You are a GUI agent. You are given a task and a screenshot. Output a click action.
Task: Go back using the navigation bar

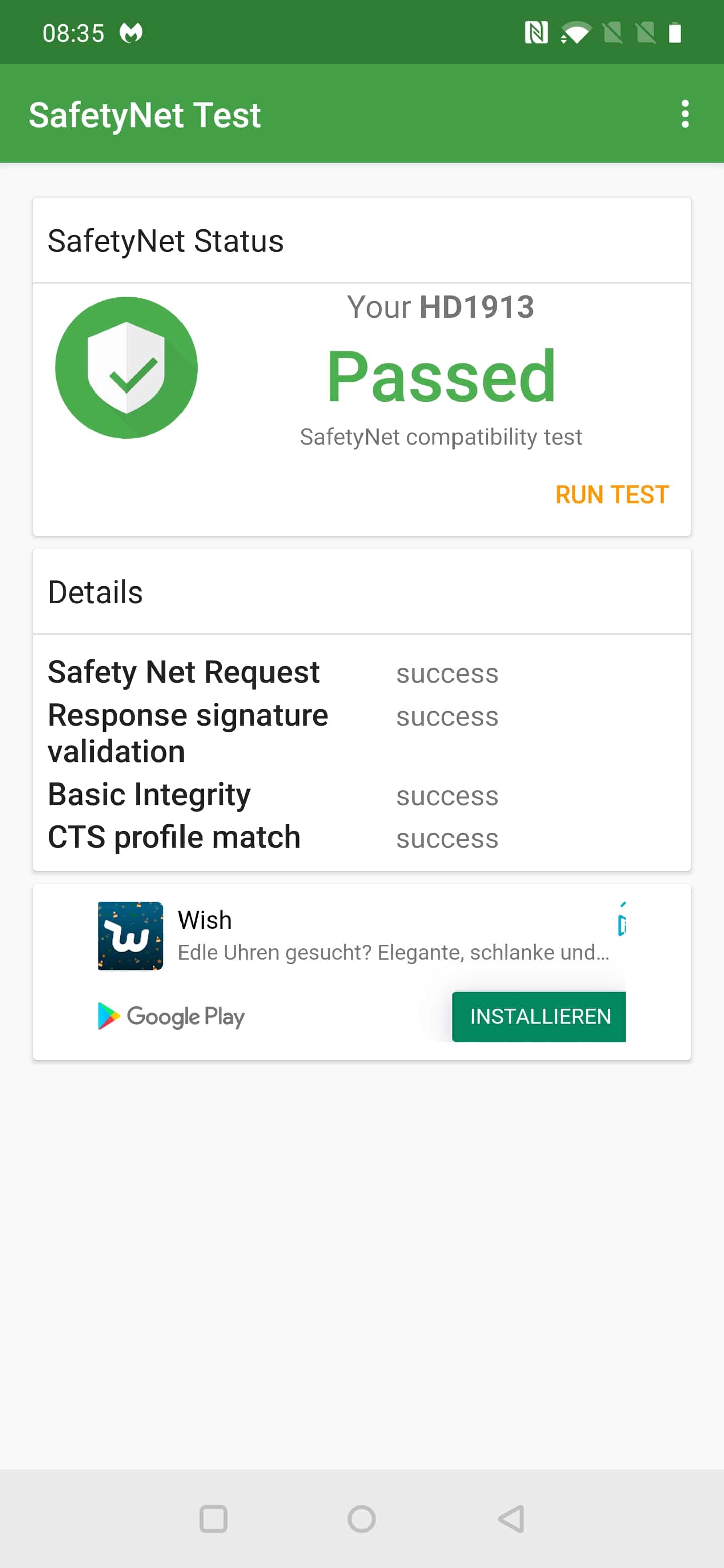pos(511,1519)
